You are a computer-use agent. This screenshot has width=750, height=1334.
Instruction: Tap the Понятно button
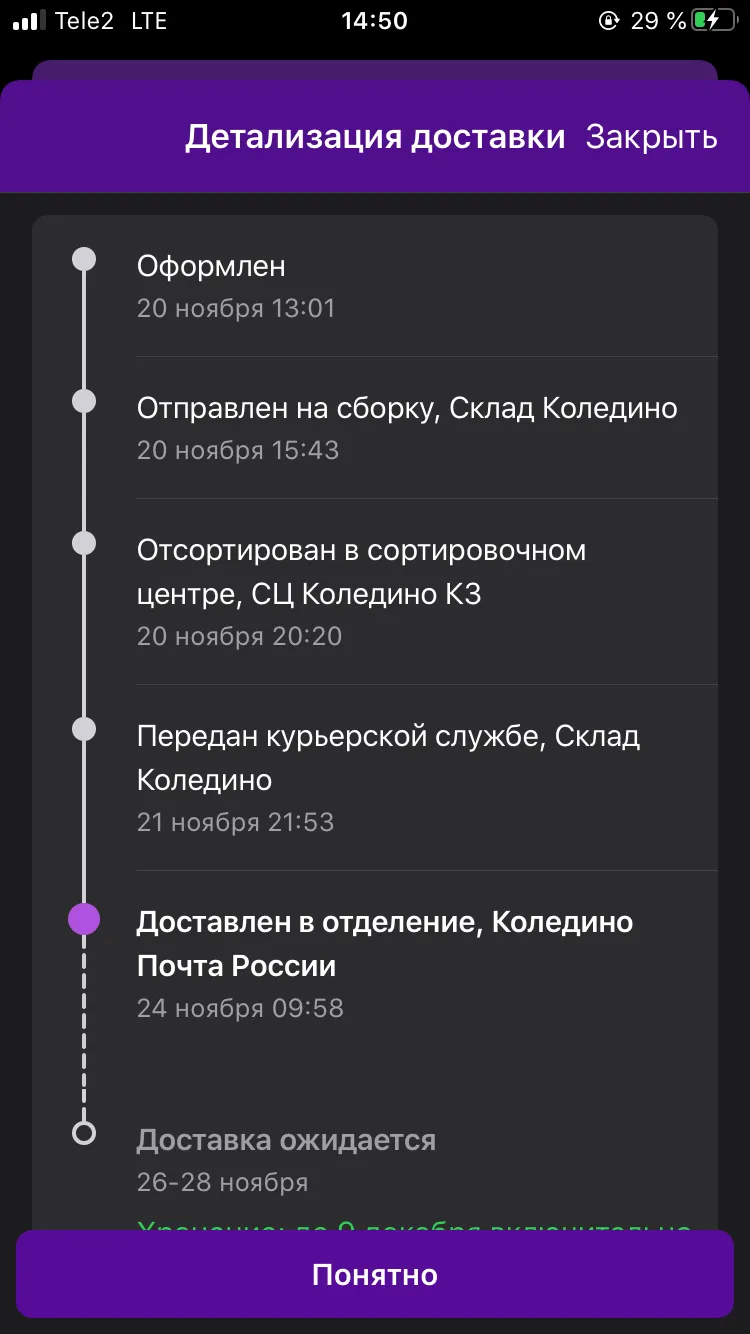pos(375,1274)
